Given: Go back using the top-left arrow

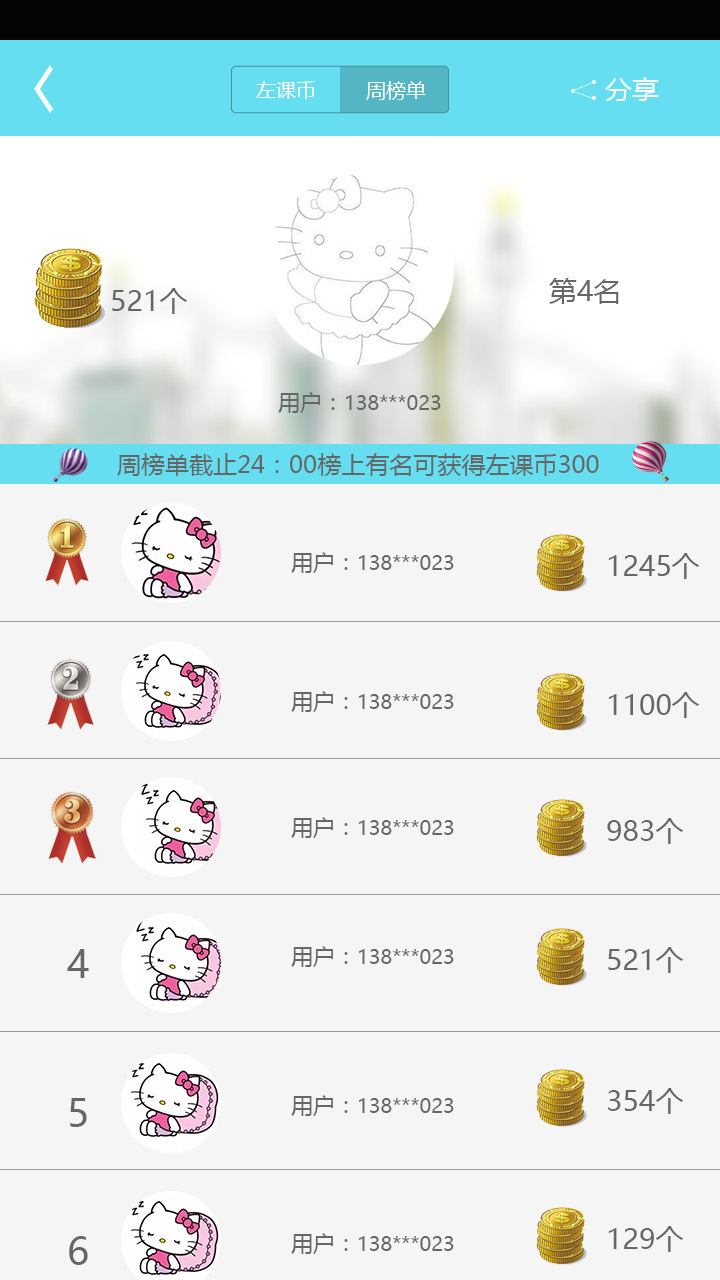Looking at the screenshot, I should click(43, 89).
